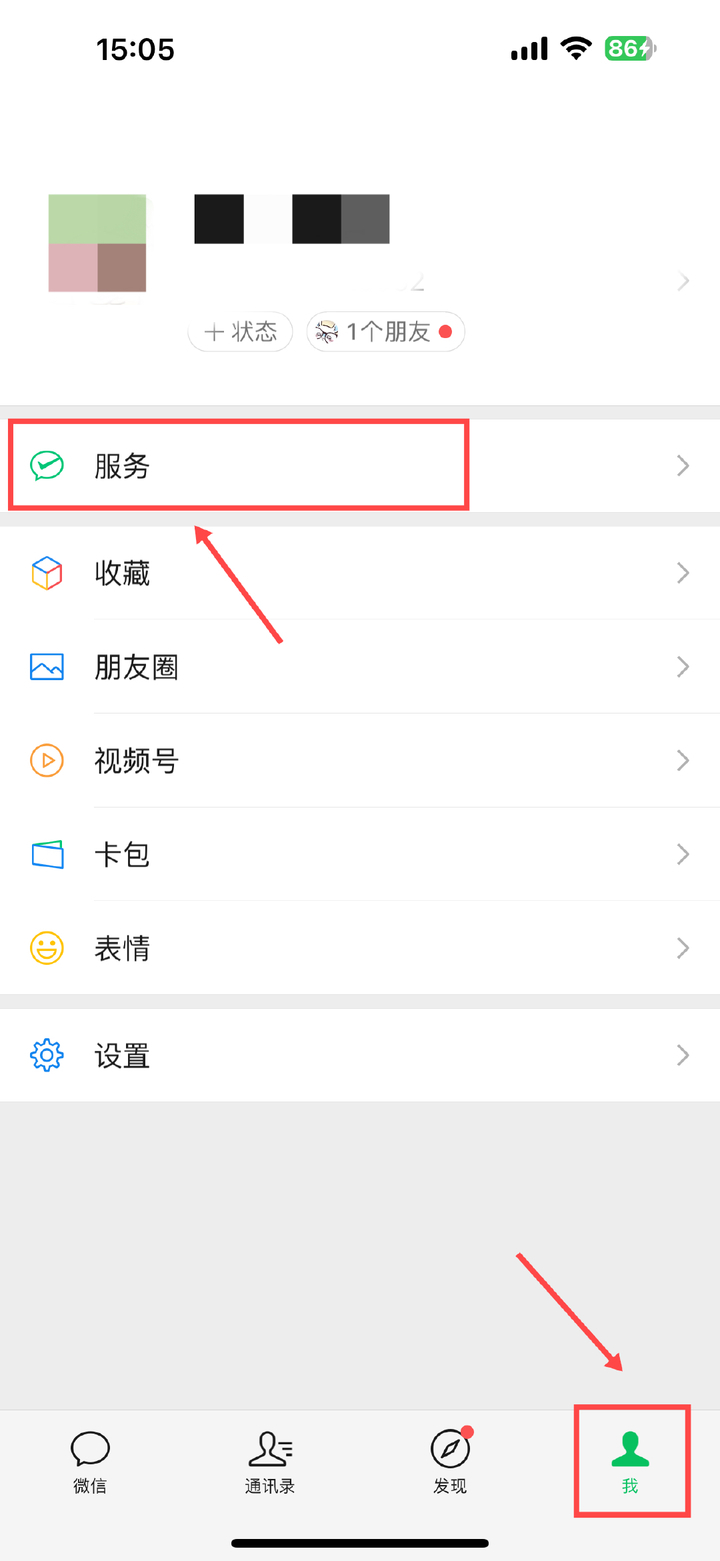This screenshot has width=720, height=1561.
Task: Open 服务 (Services) from the menu
Action: [120, 465]
